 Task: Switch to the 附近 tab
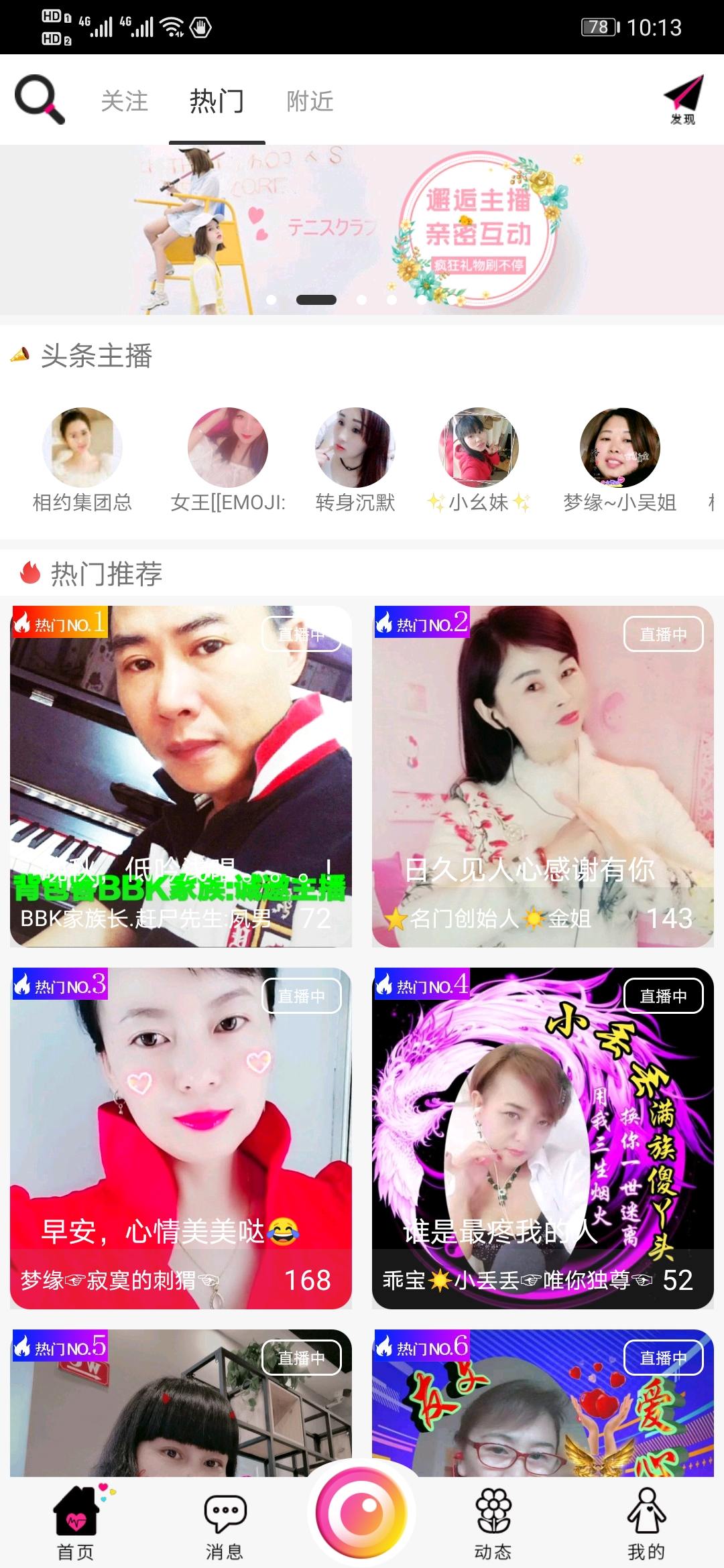pos(310,101)
